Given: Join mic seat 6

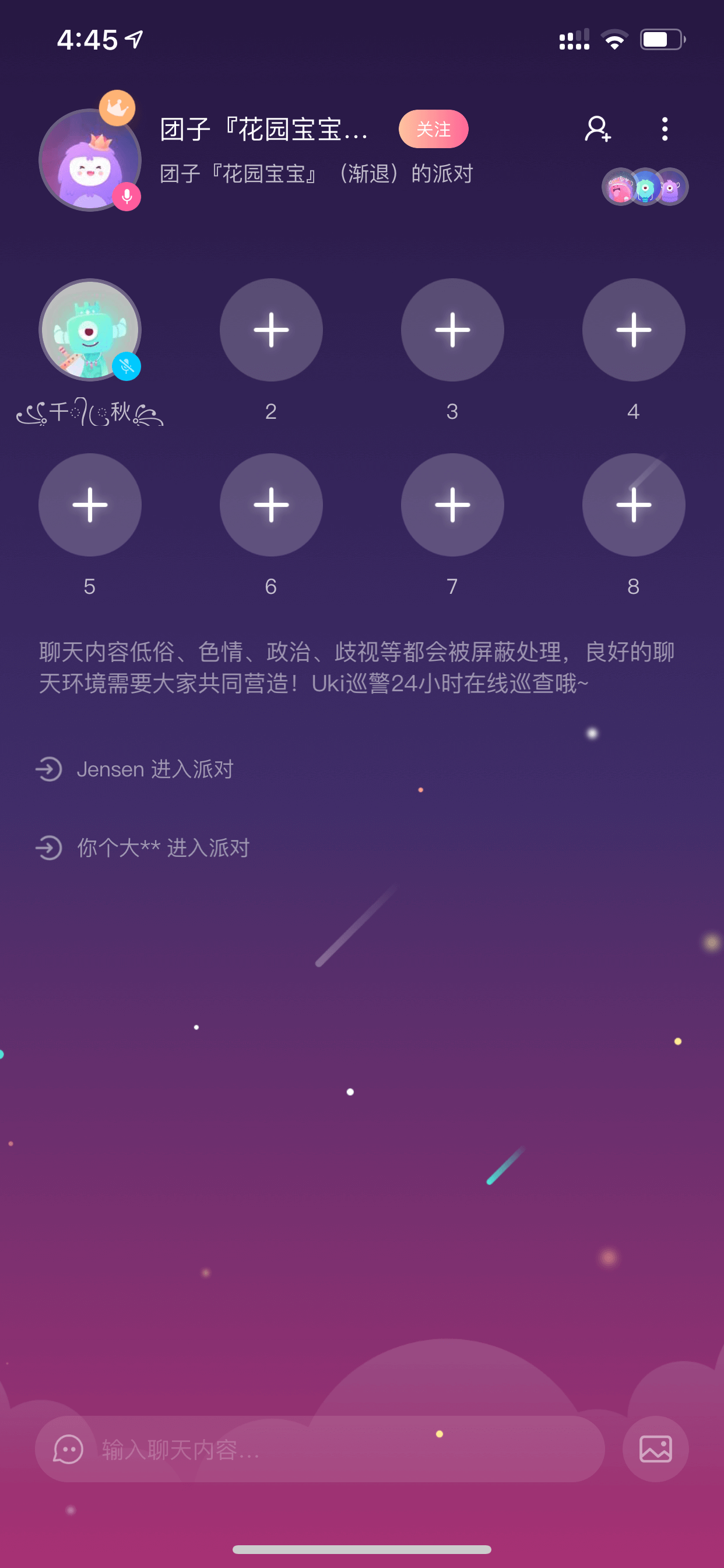Looking at the screenshot, I should click(x=270, y=505).
